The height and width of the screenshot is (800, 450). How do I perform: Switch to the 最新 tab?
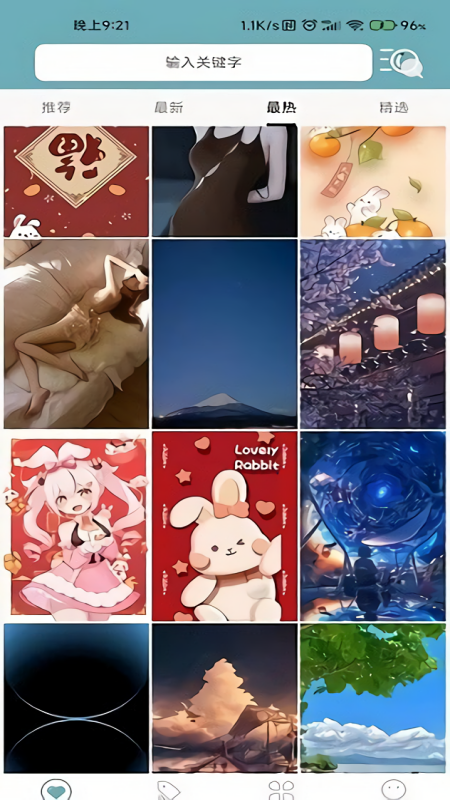[169, 107]
